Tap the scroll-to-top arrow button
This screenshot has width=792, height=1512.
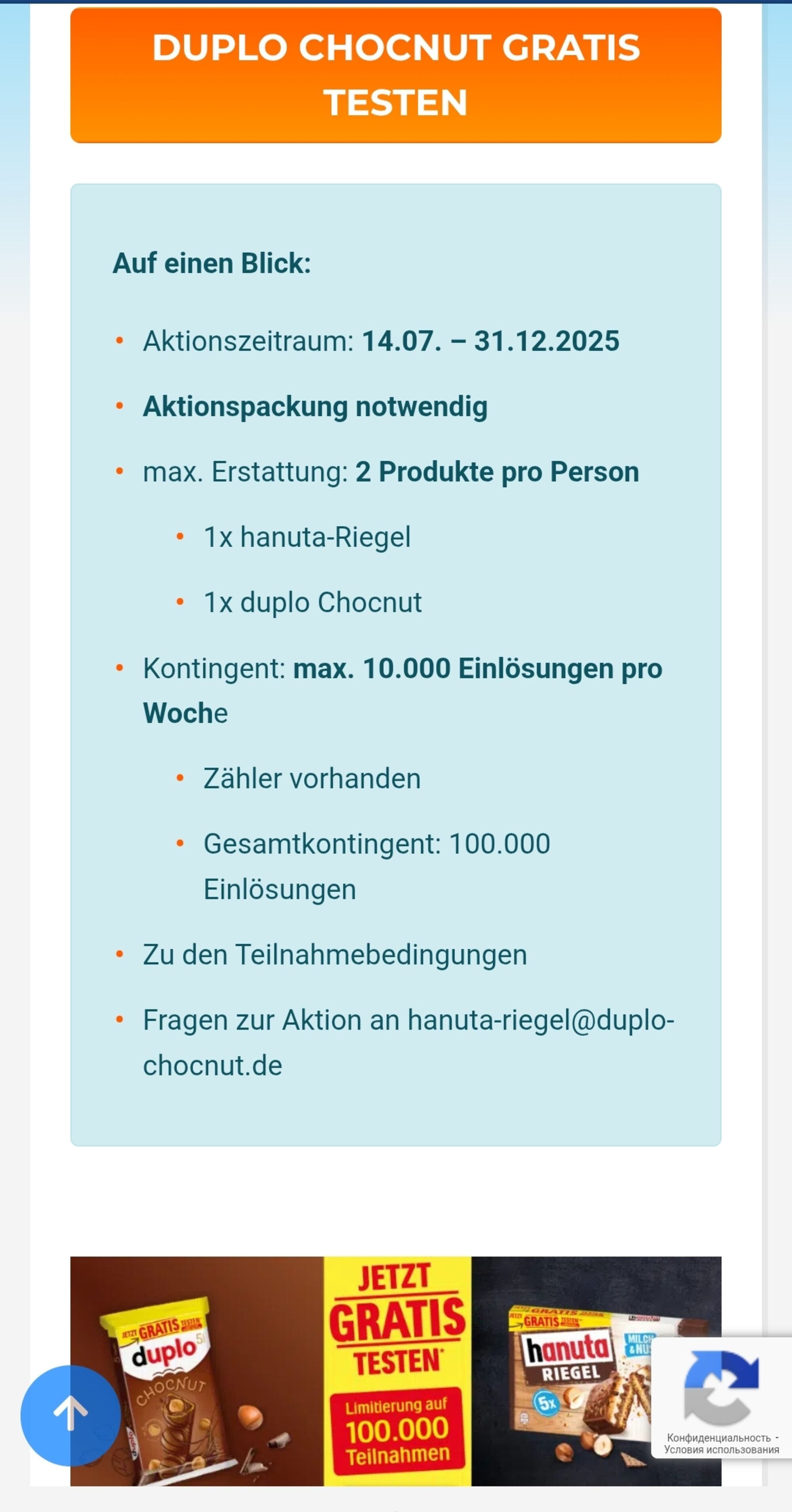point(71,1416)
